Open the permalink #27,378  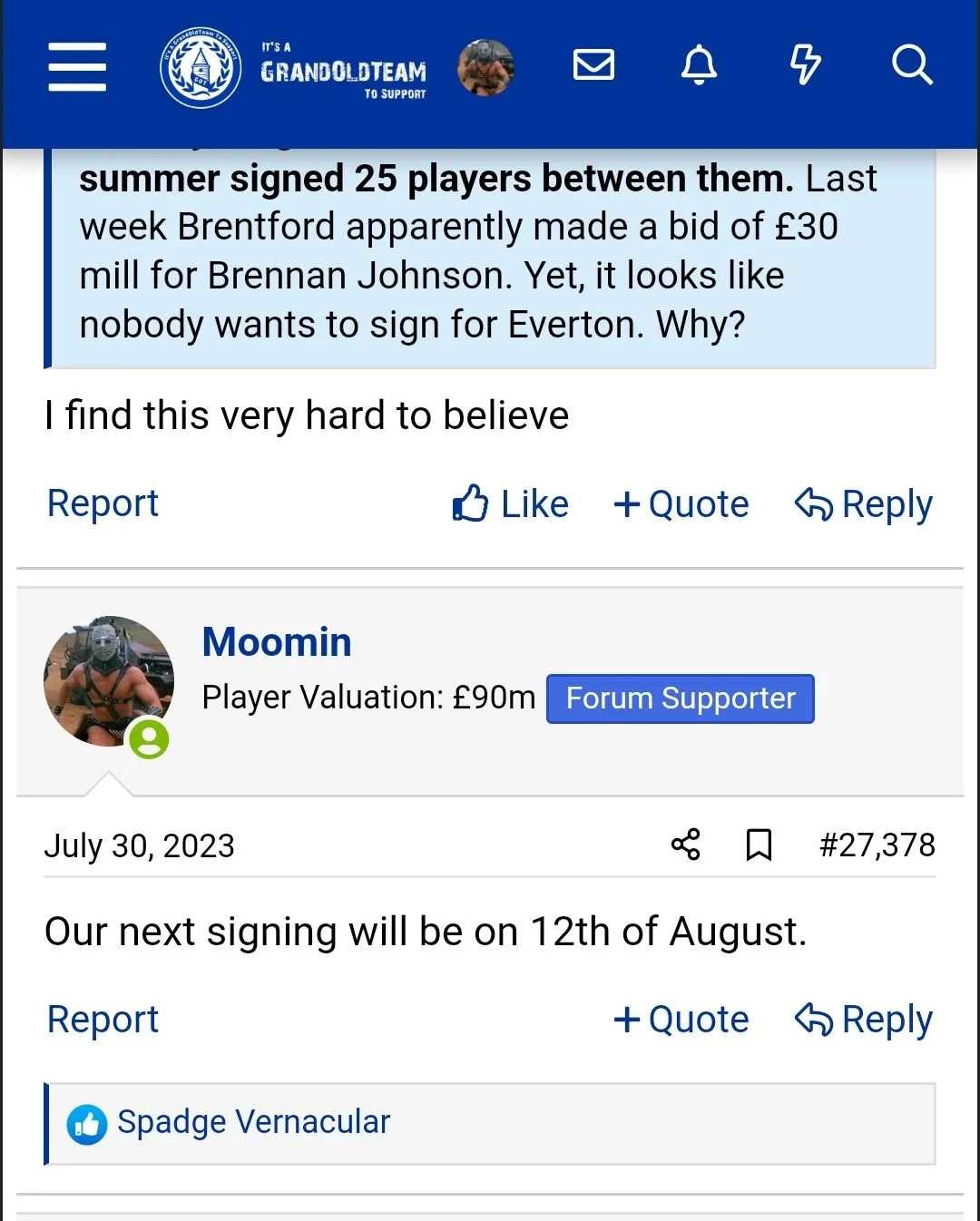tap(877, 845)
